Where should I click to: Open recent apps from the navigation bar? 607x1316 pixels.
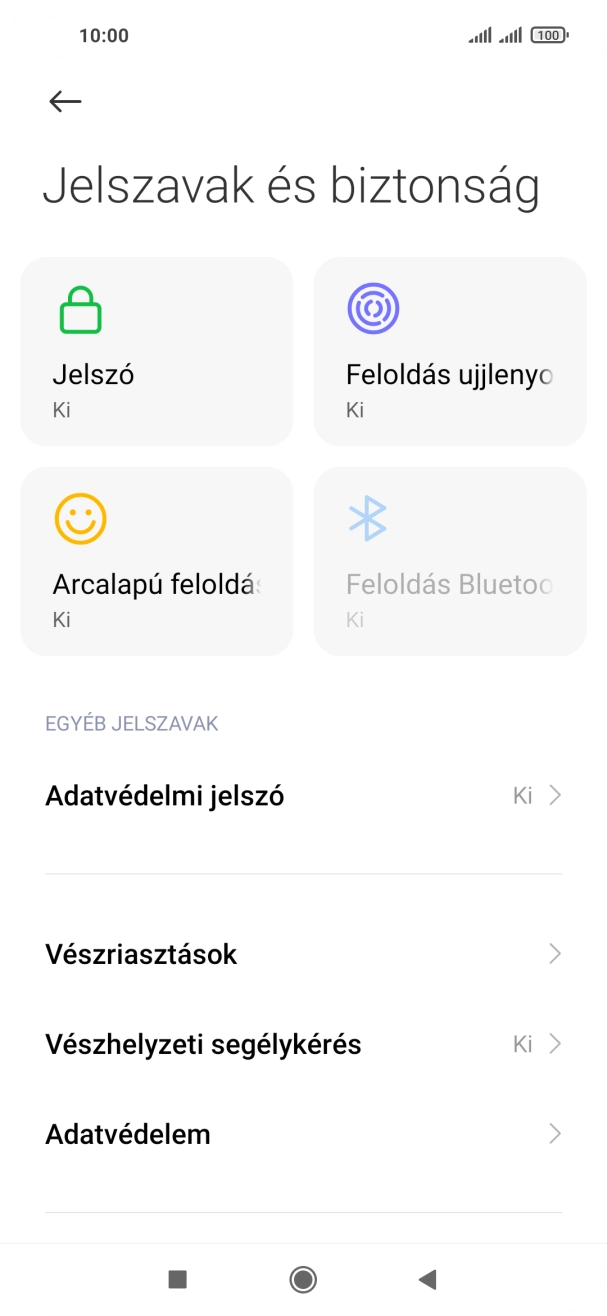[x=178, y=1278]
